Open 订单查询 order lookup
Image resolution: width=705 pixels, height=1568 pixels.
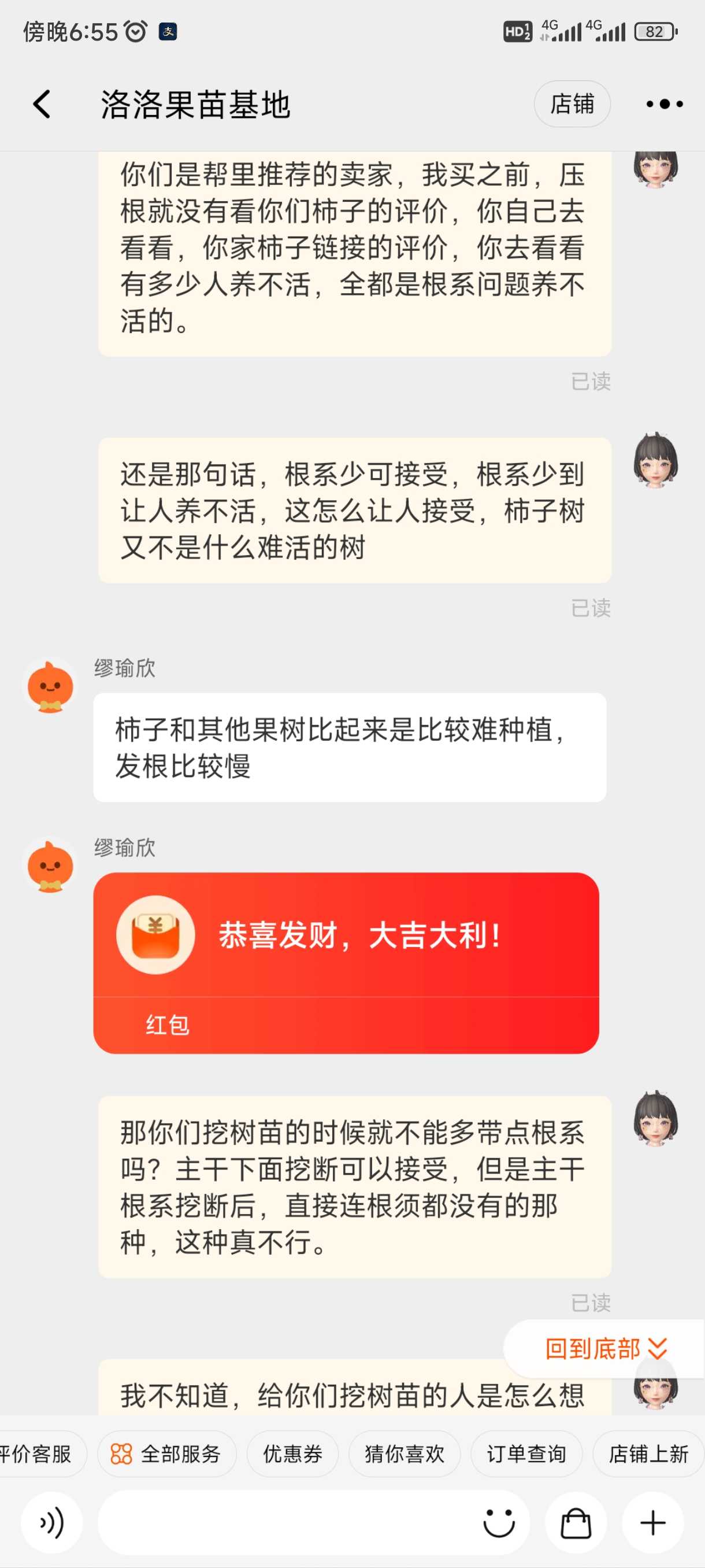526,1454
